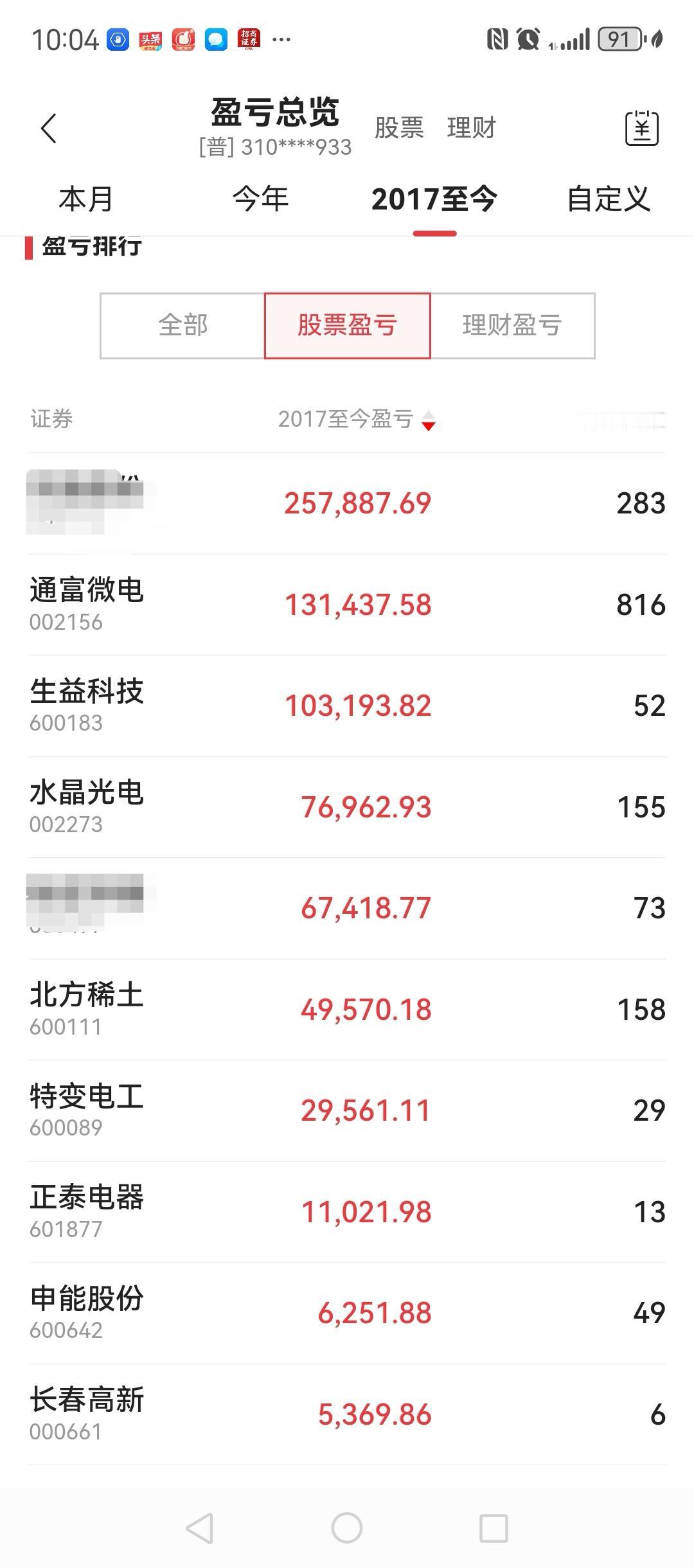Tap the red underline indicator under 2017至今

click(433, 235)
